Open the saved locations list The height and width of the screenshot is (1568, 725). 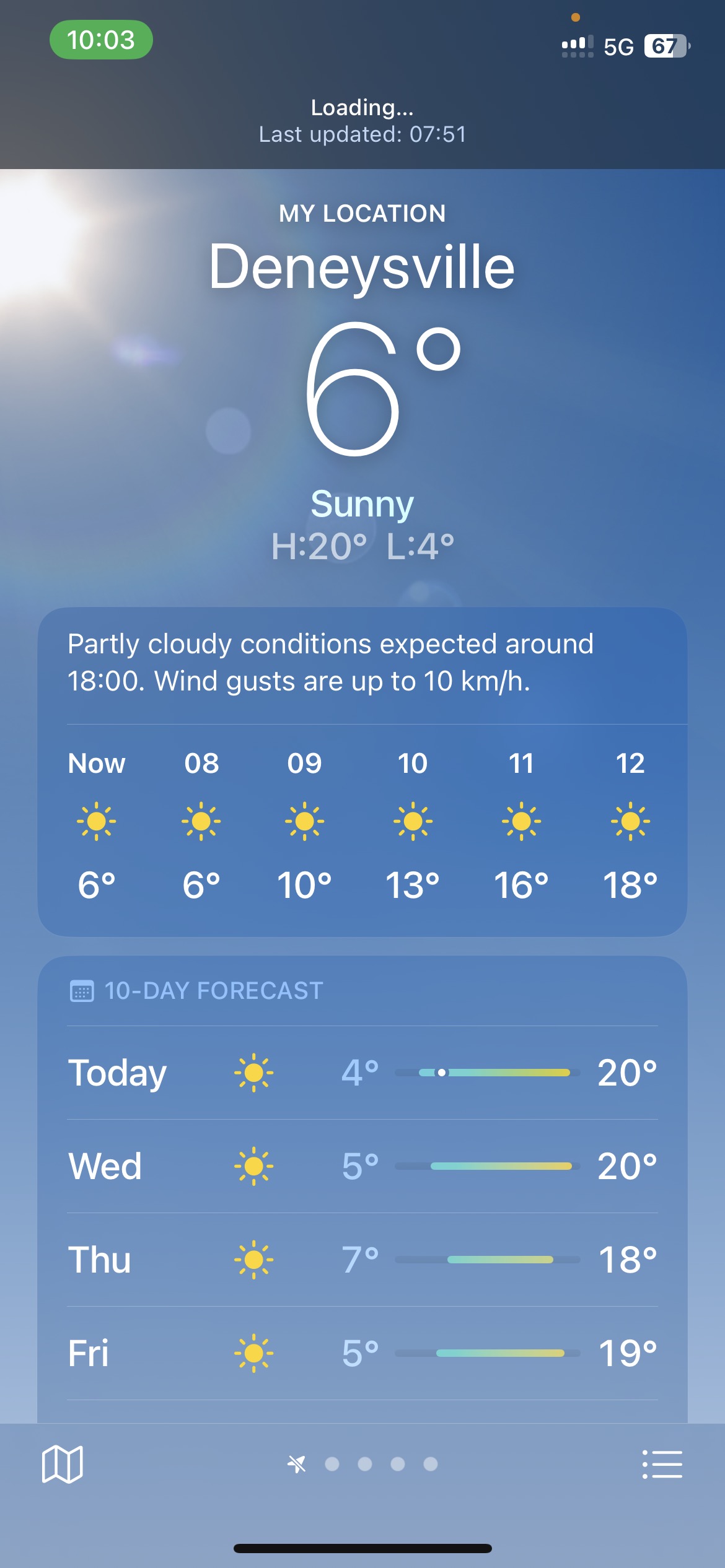[x=662, y=1464]
